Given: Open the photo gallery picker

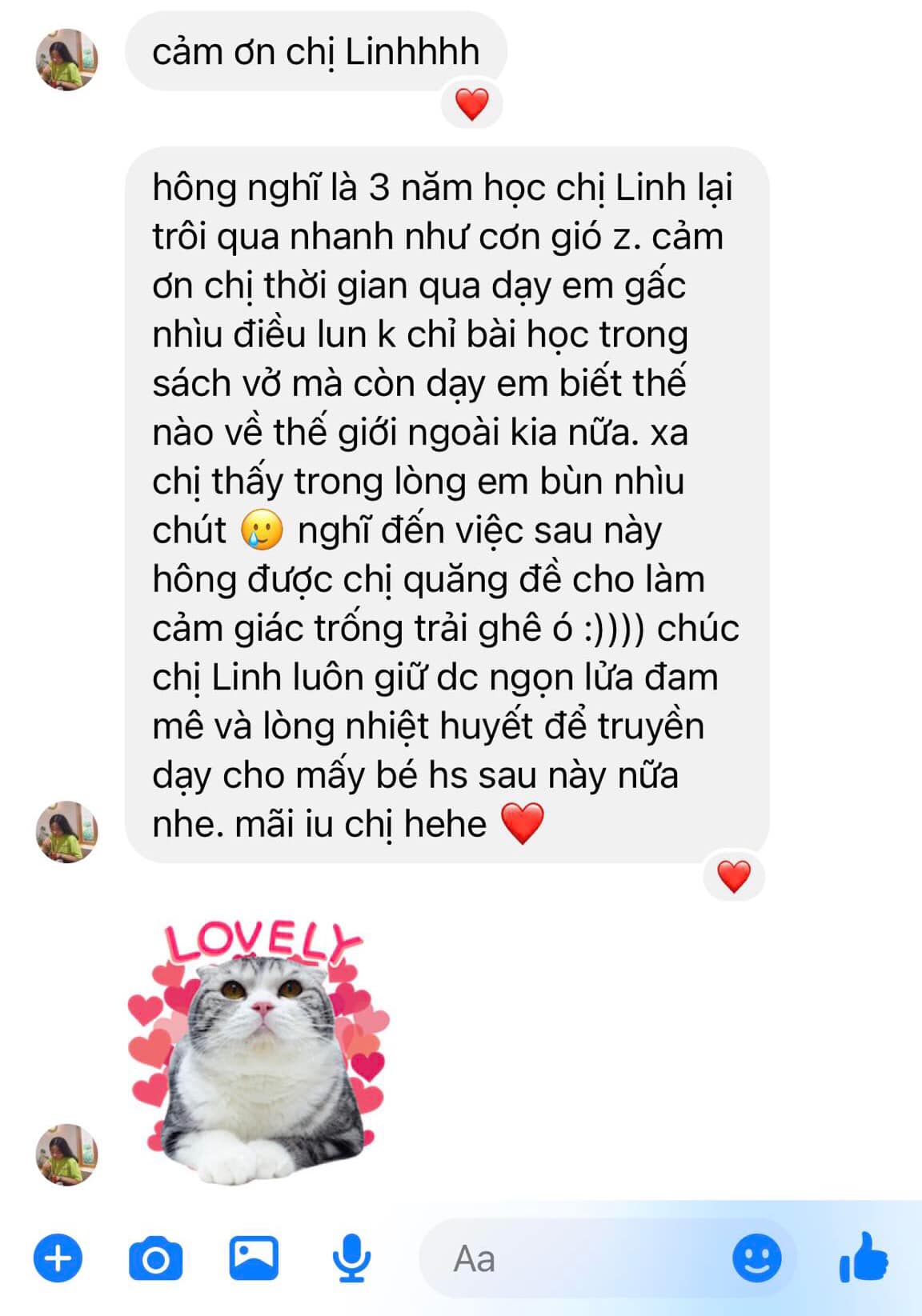Looking at the screenshot, I should pos(254,1258).
